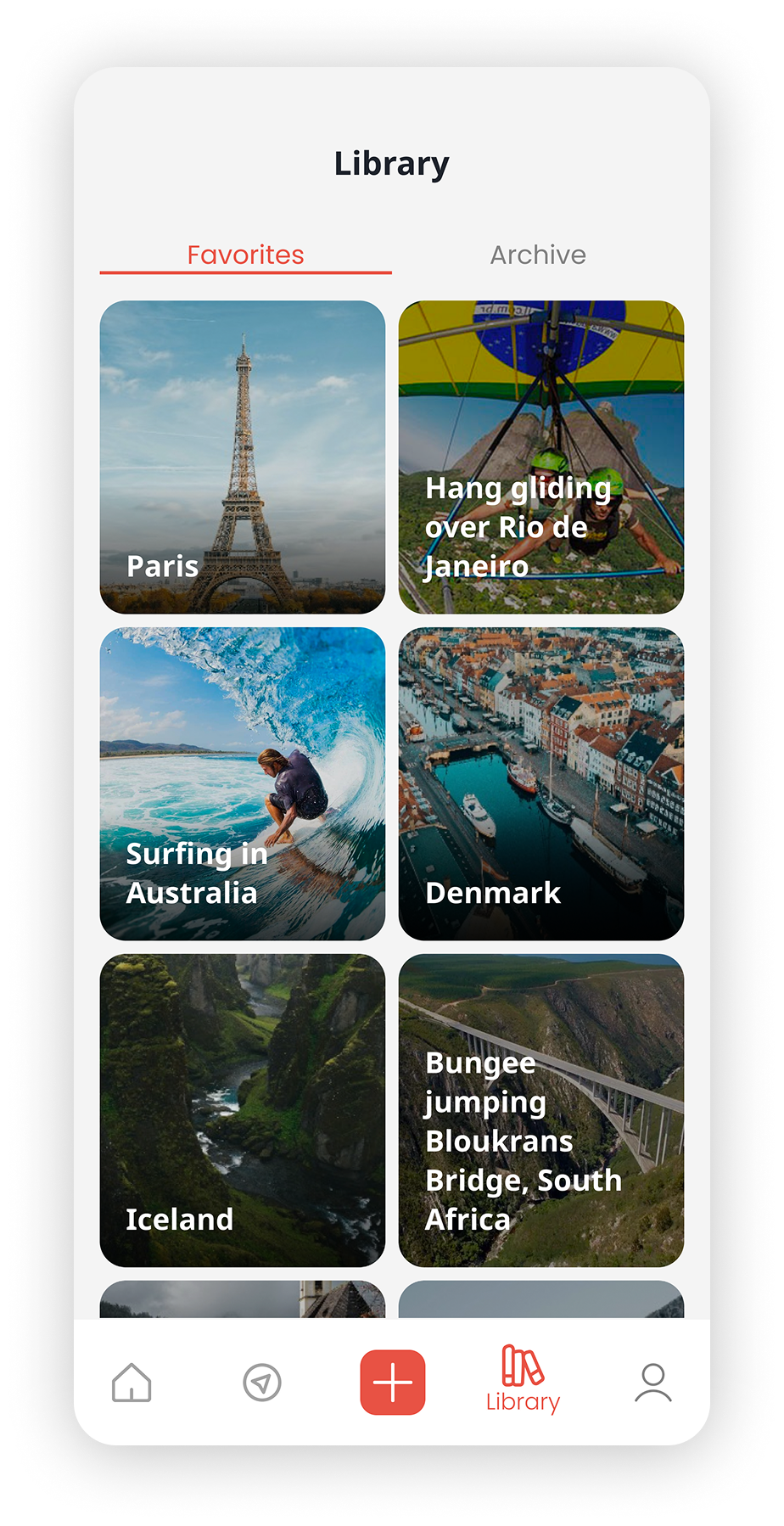Open Hang gliding over Rio de Janeiro
Screen dimensions: 784x1526
coord(541,457)
